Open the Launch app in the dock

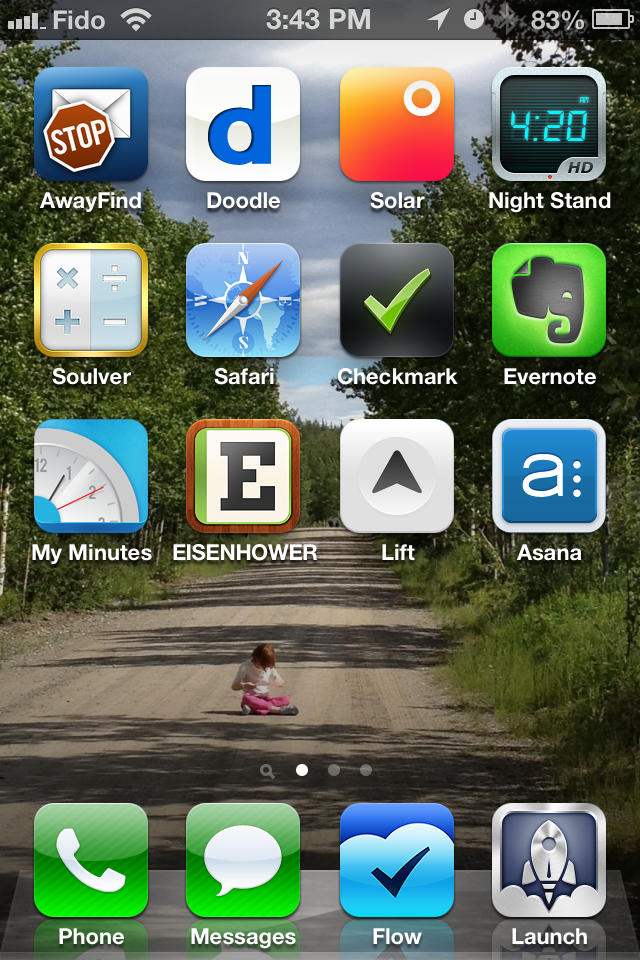(x=549, y=860)
